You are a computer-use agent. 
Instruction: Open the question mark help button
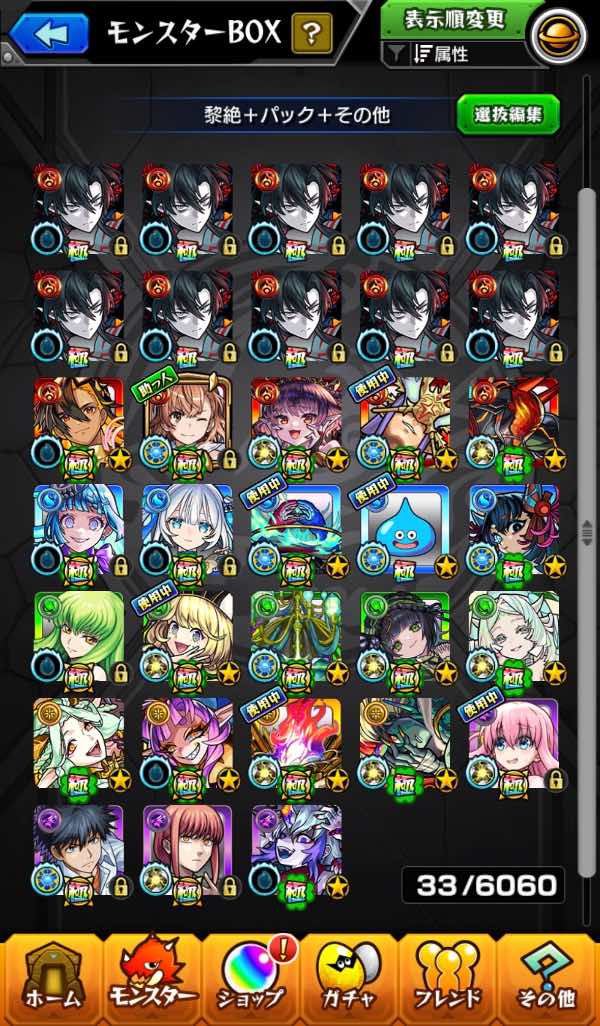pos(311,35)
